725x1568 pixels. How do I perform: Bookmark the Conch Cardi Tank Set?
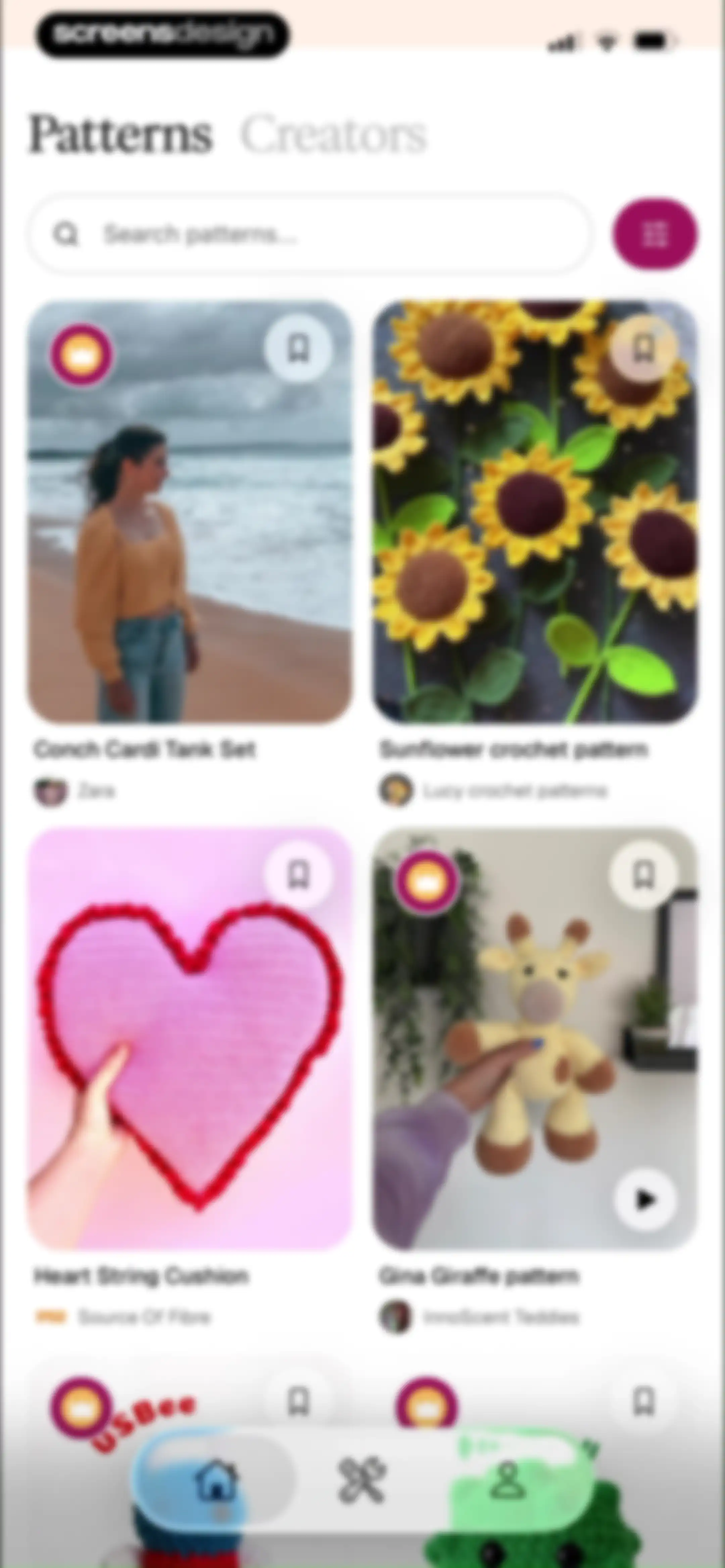coord(298,348)
